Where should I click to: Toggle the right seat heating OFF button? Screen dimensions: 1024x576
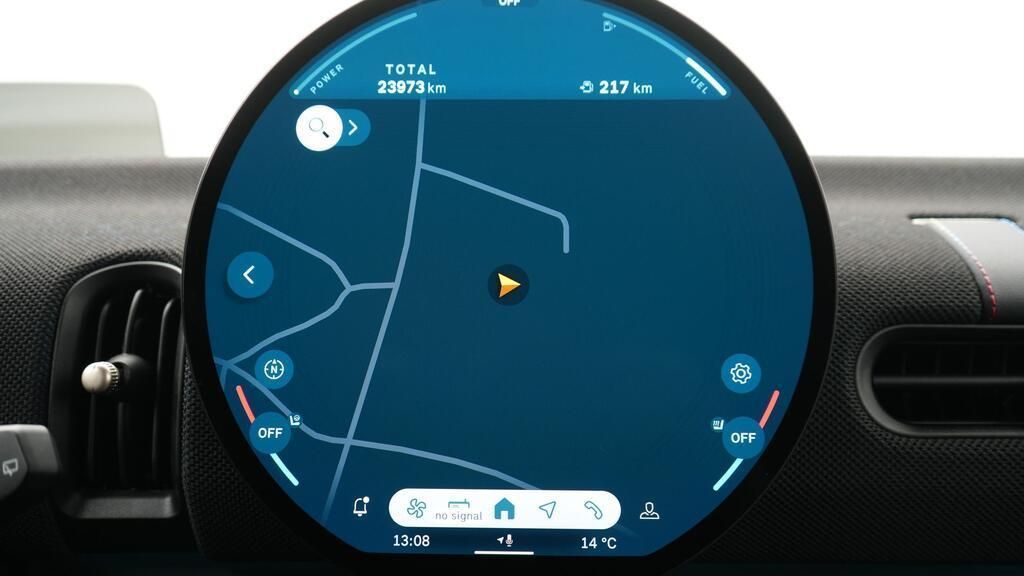[743, 437]
